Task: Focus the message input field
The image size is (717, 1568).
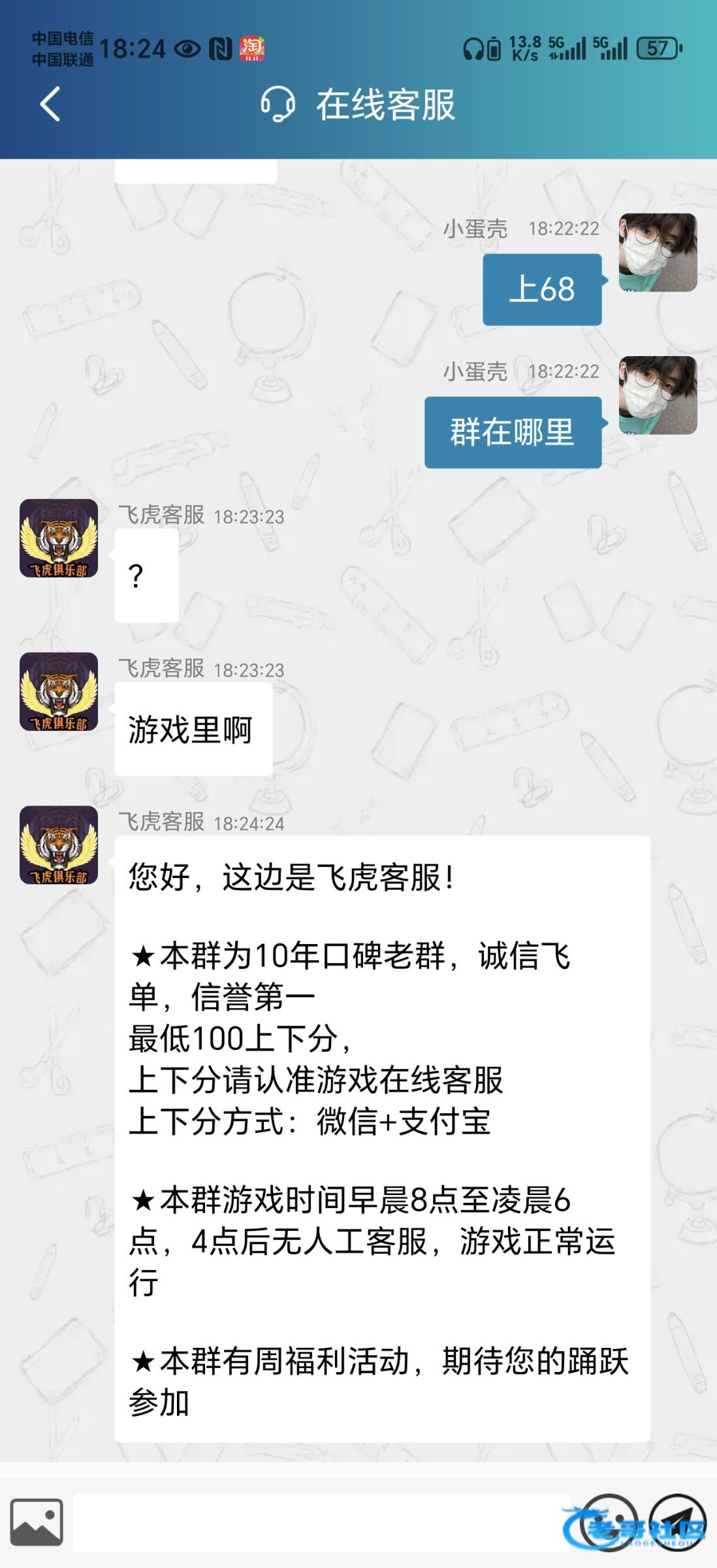Action: pos(320,1522)
